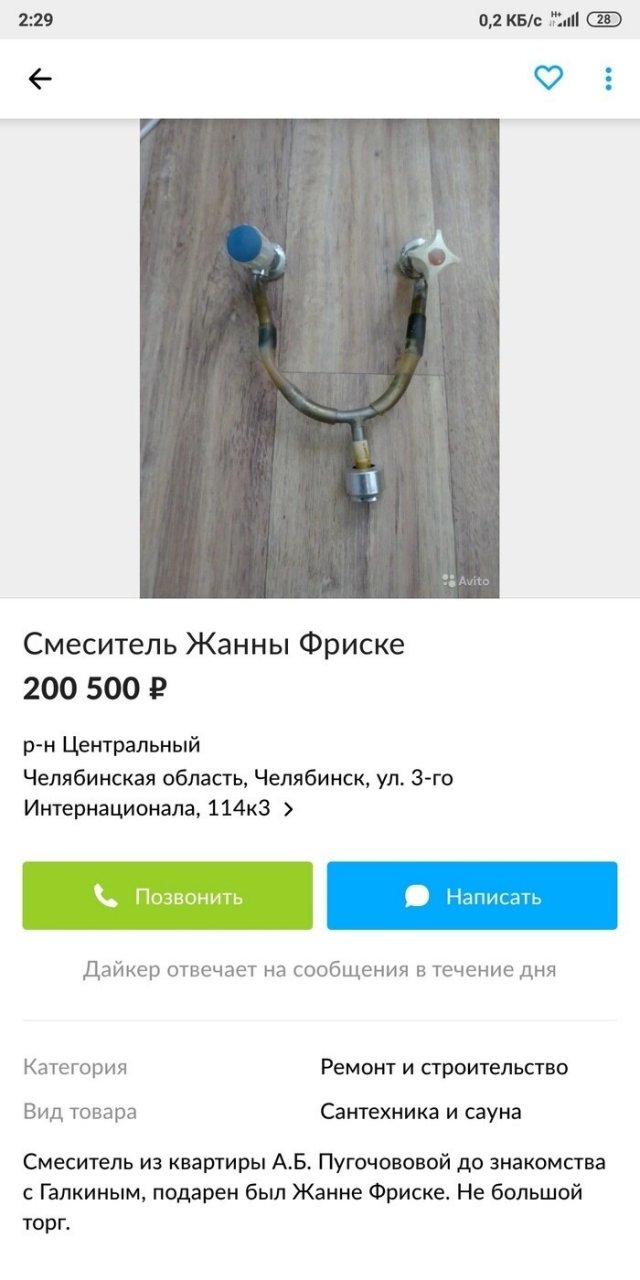Go back using the arrow icon
640x1280 pixels.
[x=40, y=79]
